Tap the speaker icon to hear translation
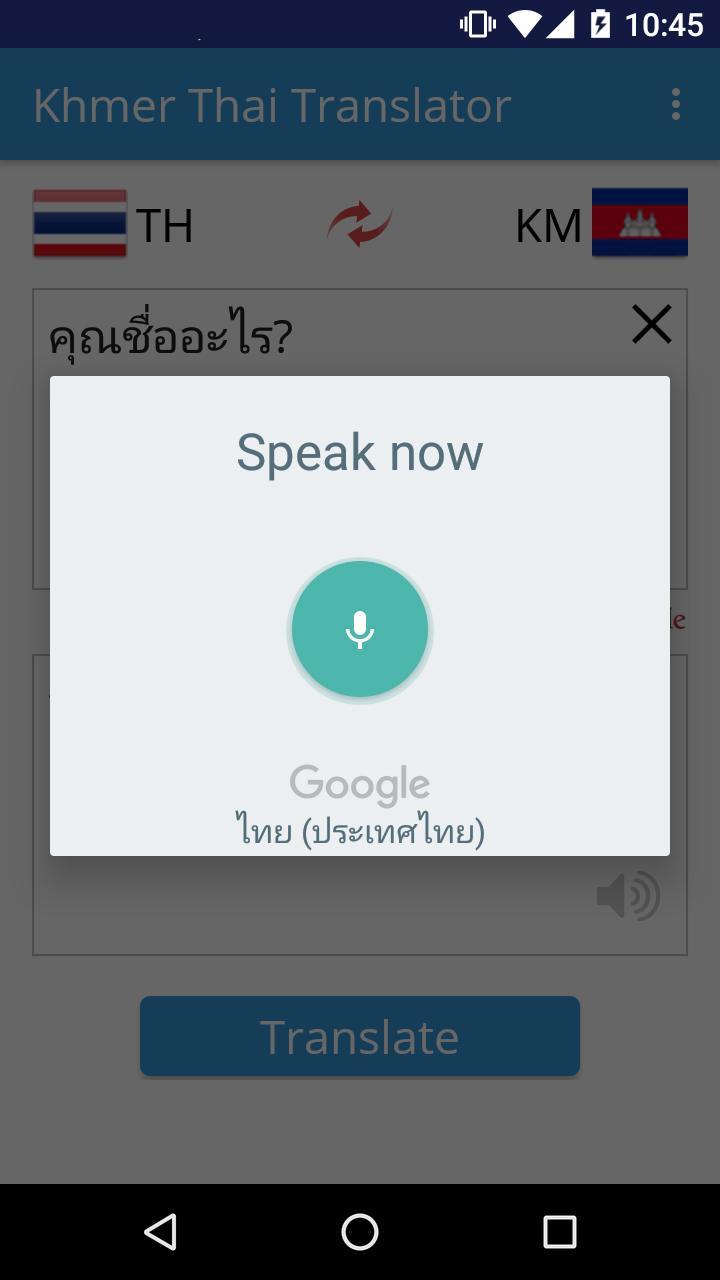Viewport: 720px width, 1280px height. 629,895
